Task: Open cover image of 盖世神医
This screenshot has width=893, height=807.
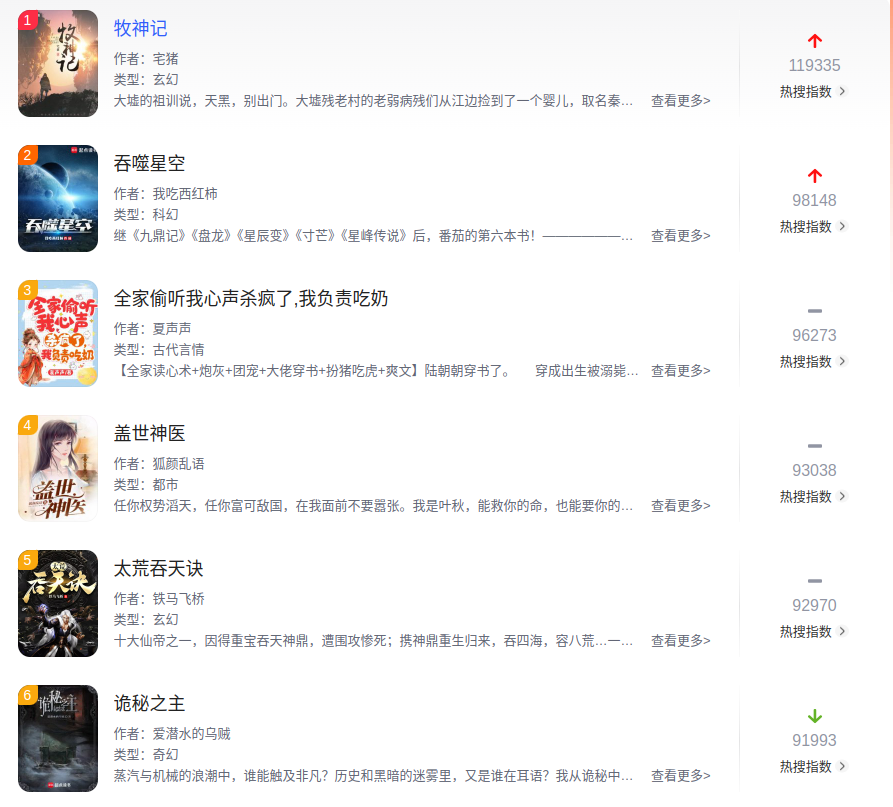Action: click(58, 468)
